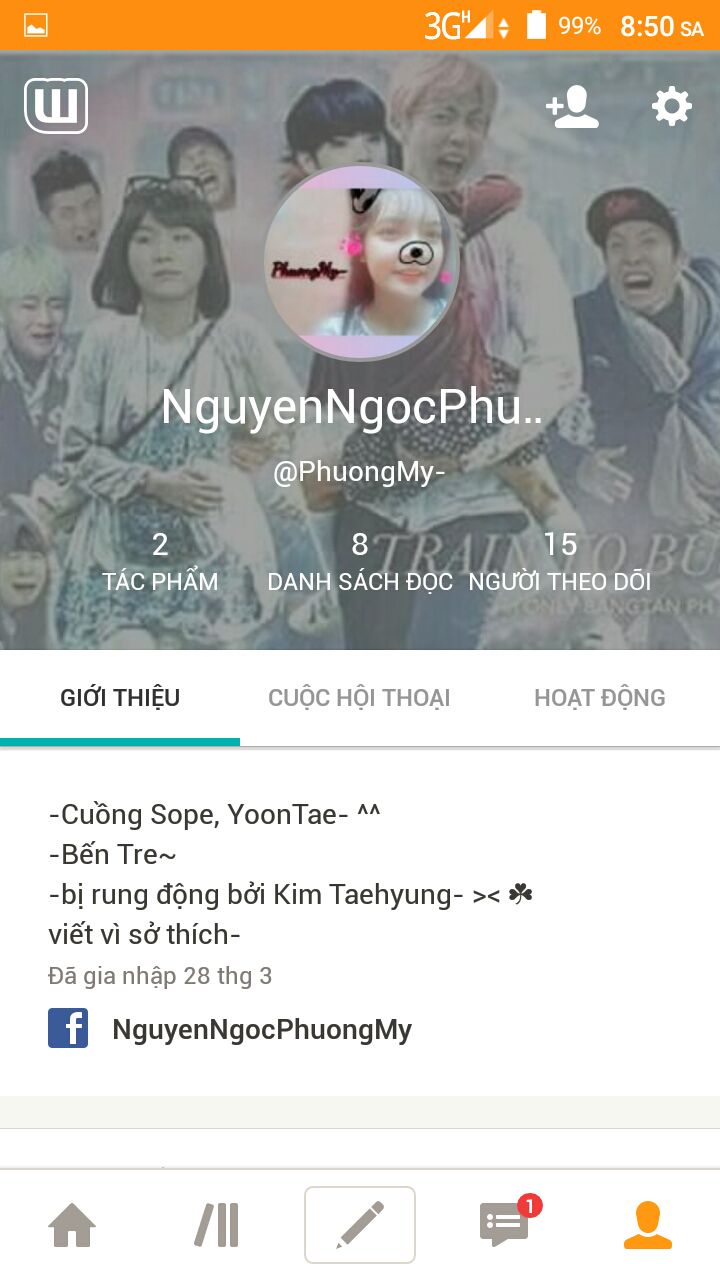Screen dimensions: 720x1280
Task: Tap the pencil write button
Action: tap(360, 1224)
